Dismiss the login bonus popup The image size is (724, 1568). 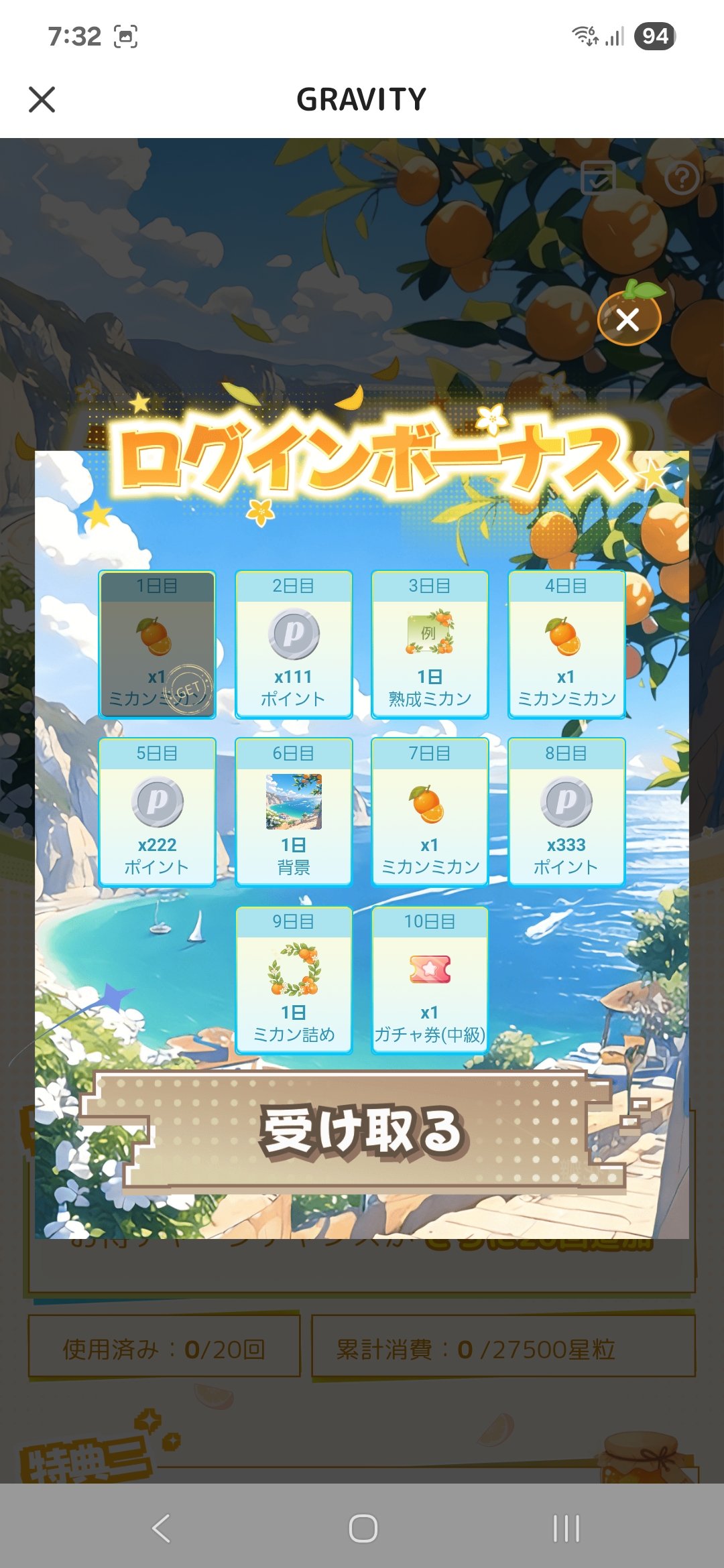628,320
